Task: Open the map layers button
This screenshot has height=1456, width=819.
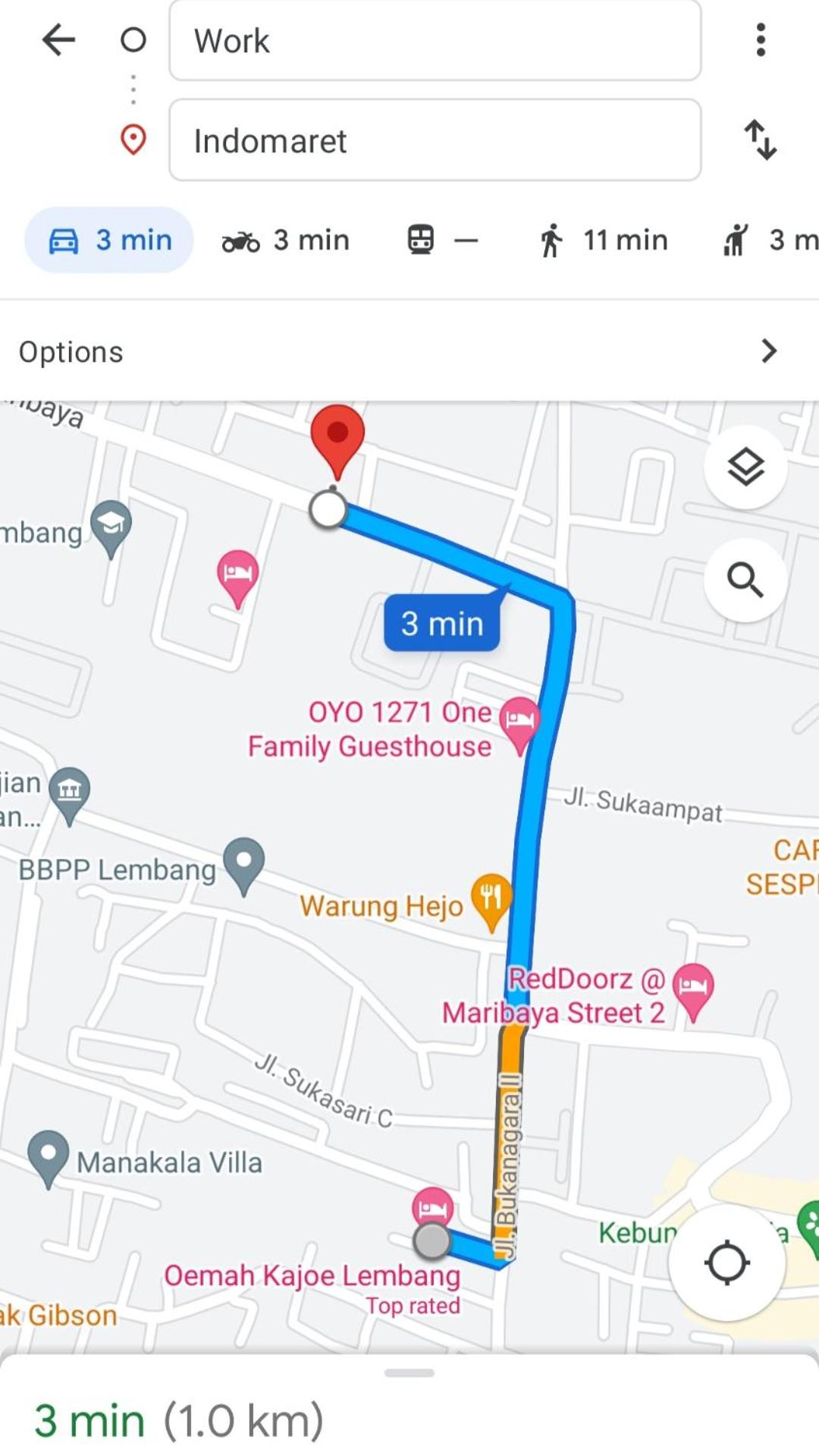Action: click(x=745, y=467)
